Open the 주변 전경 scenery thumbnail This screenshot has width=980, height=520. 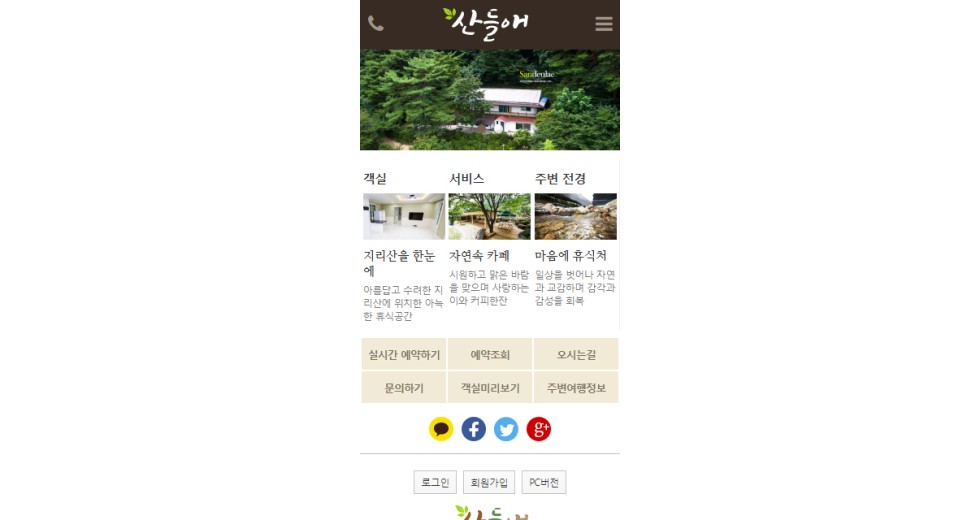pyautogui.click(x=575, y=216)
